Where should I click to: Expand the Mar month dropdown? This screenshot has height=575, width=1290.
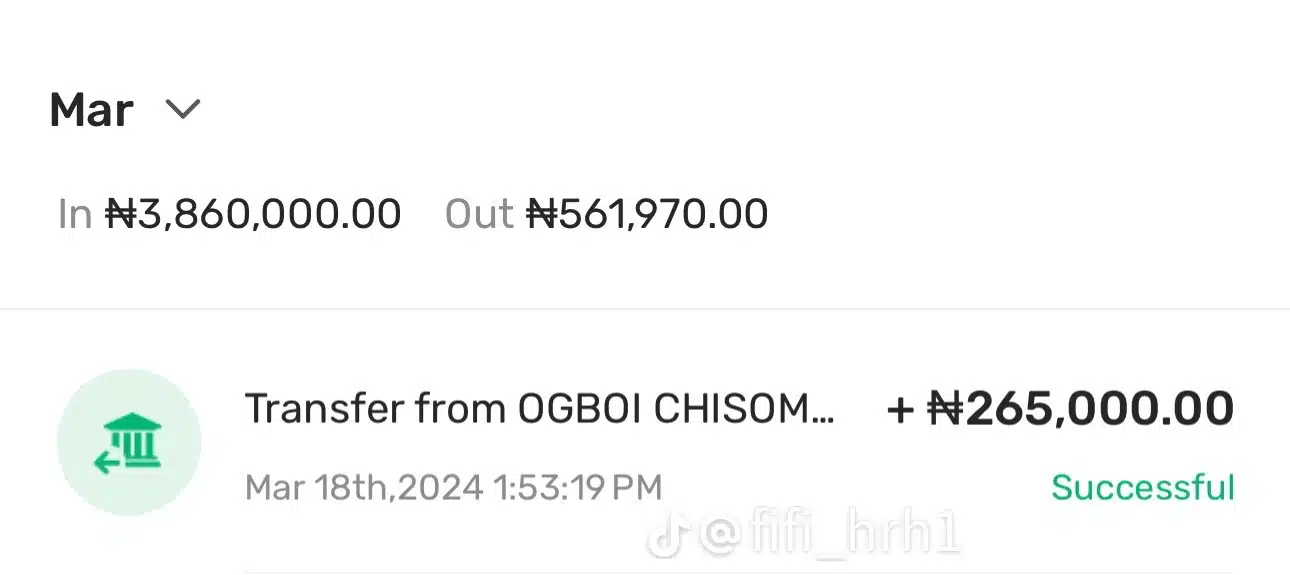click(x=182, y=109)
